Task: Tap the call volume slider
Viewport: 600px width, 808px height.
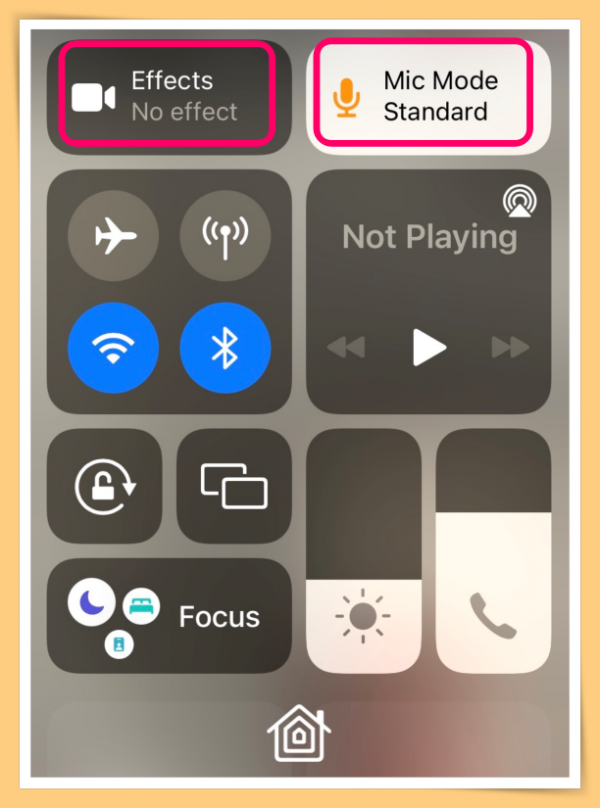Action: pyautogui.click(x=493, y=551)
